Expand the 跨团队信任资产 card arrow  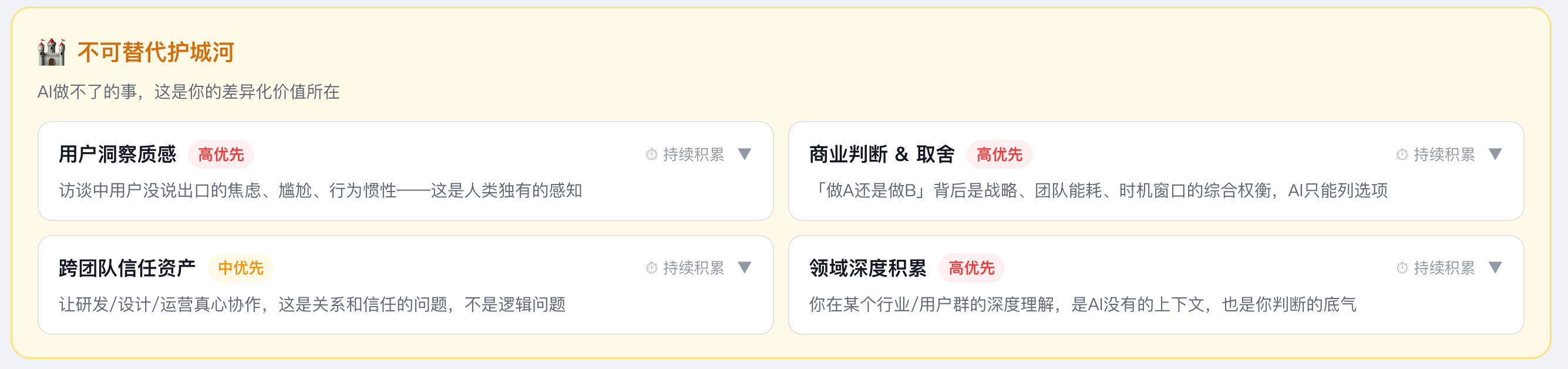745,267
